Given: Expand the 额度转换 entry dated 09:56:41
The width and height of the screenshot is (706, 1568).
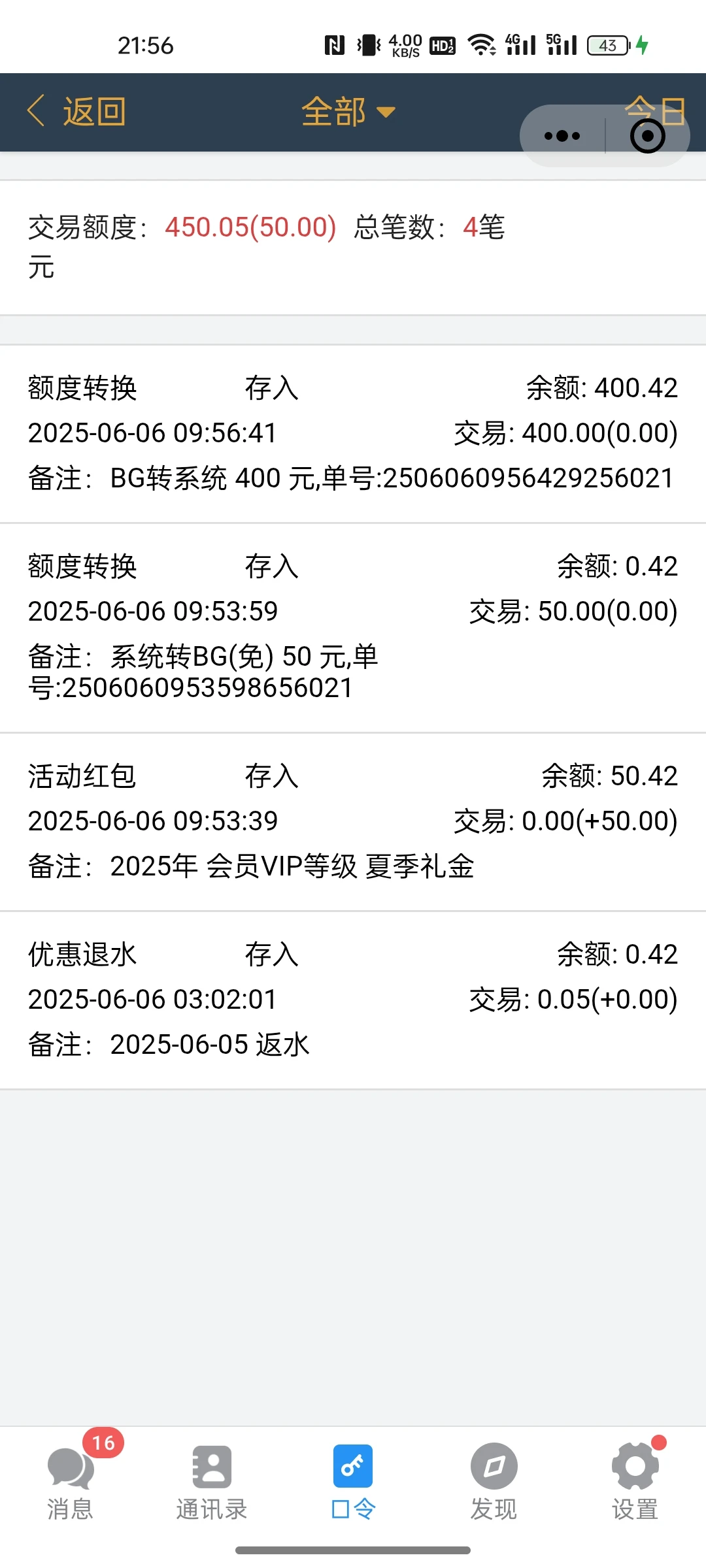Looking at the screenshot, I should pyautogui.click(x=353, y=431).
